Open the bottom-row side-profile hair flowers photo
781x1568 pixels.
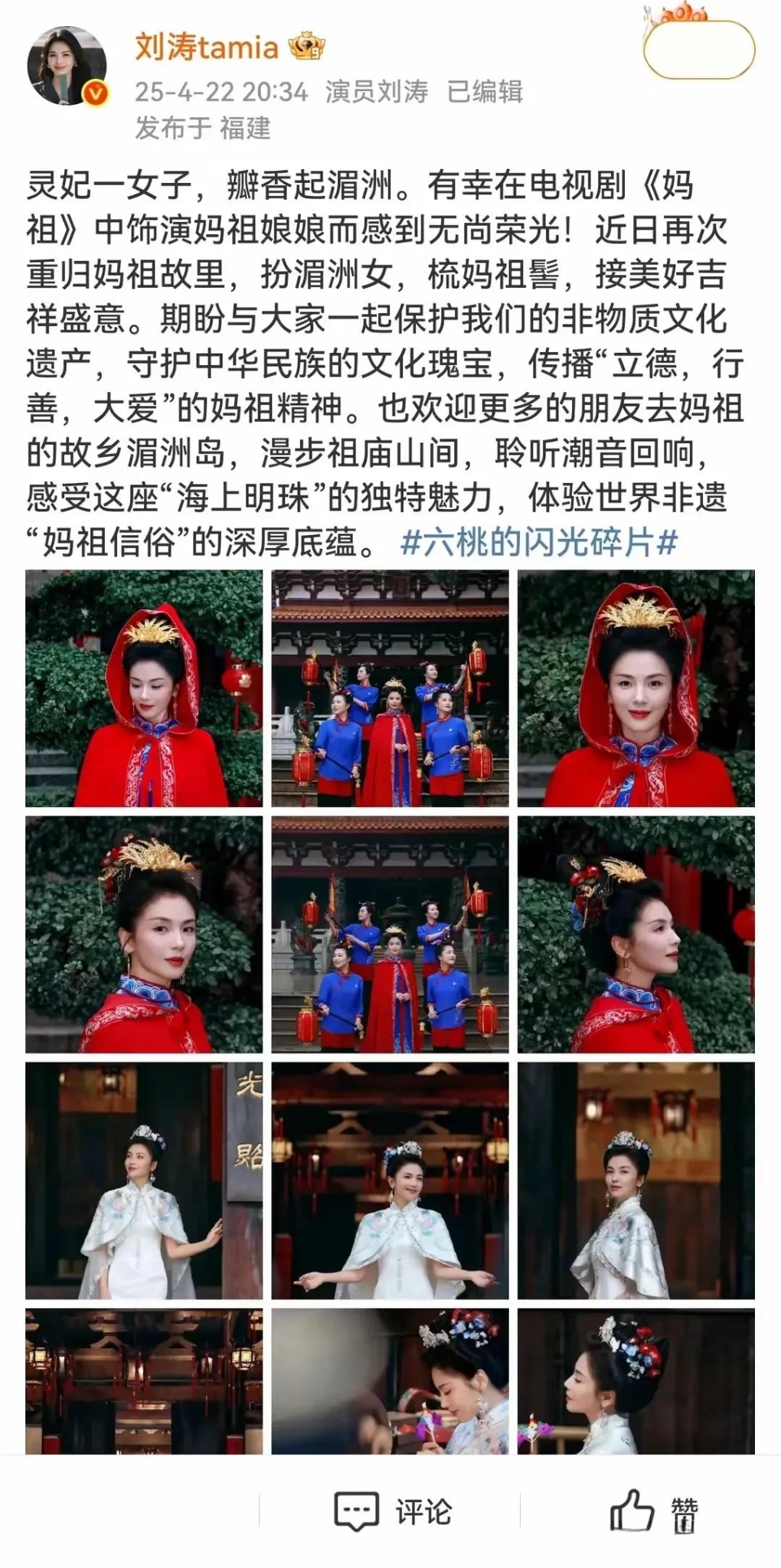click(636, 1380)
